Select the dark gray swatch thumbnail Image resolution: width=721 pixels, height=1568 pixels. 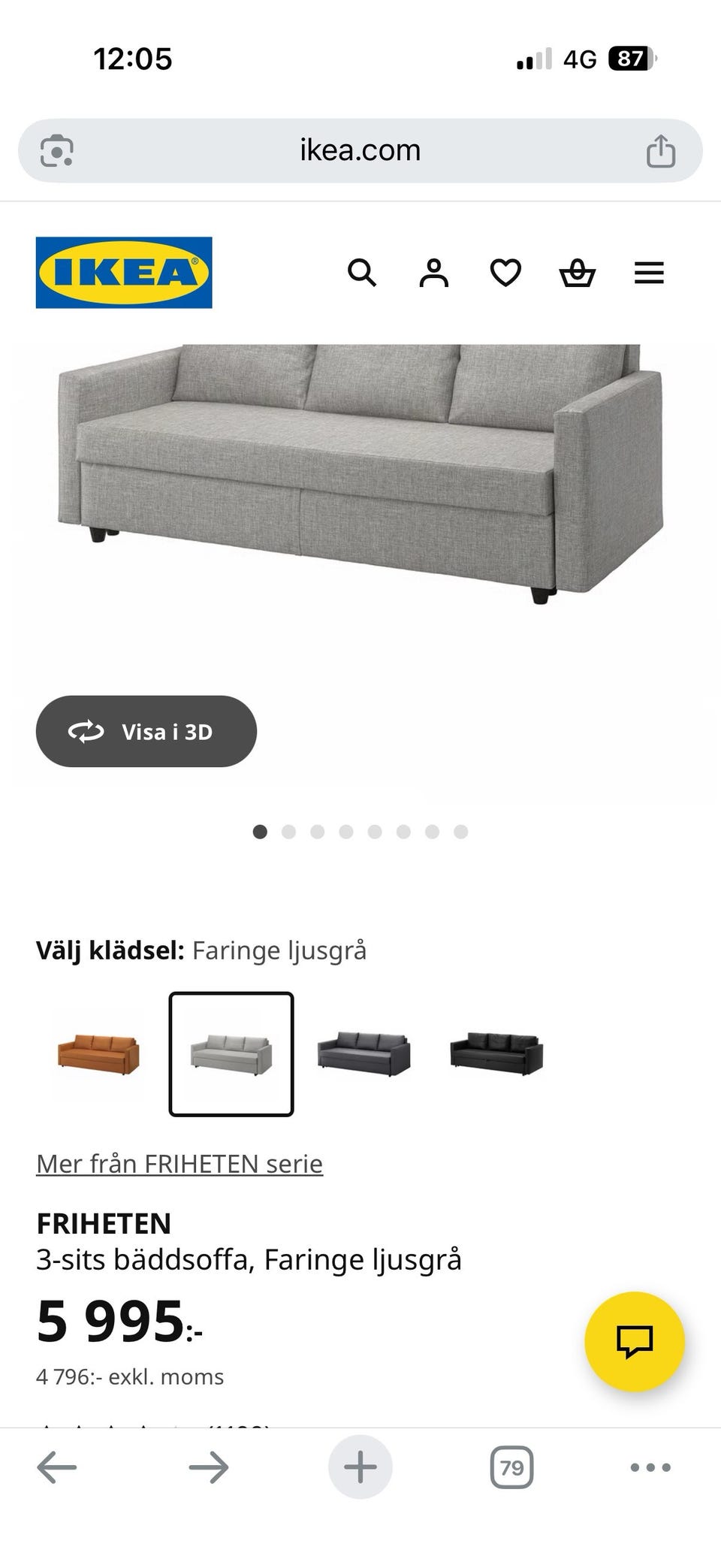click(x=363, y=1052)
